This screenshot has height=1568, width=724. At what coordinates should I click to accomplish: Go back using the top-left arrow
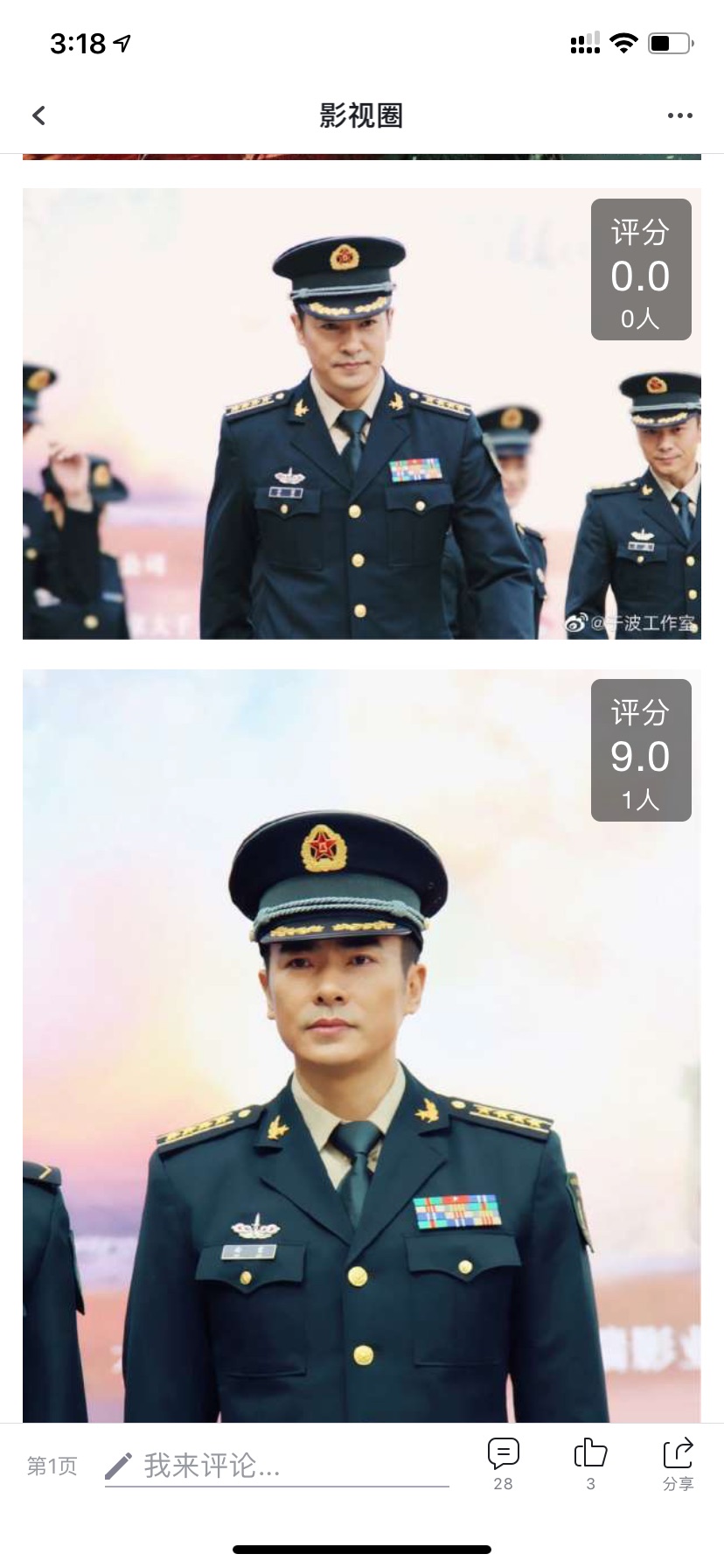point(38,115)
